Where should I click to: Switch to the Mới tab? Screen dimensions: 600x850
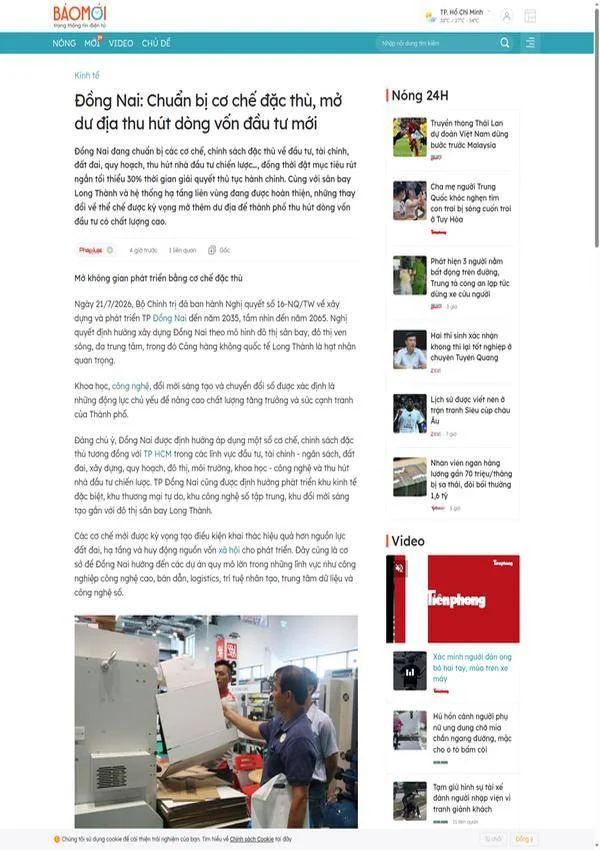tap(92, 43)
